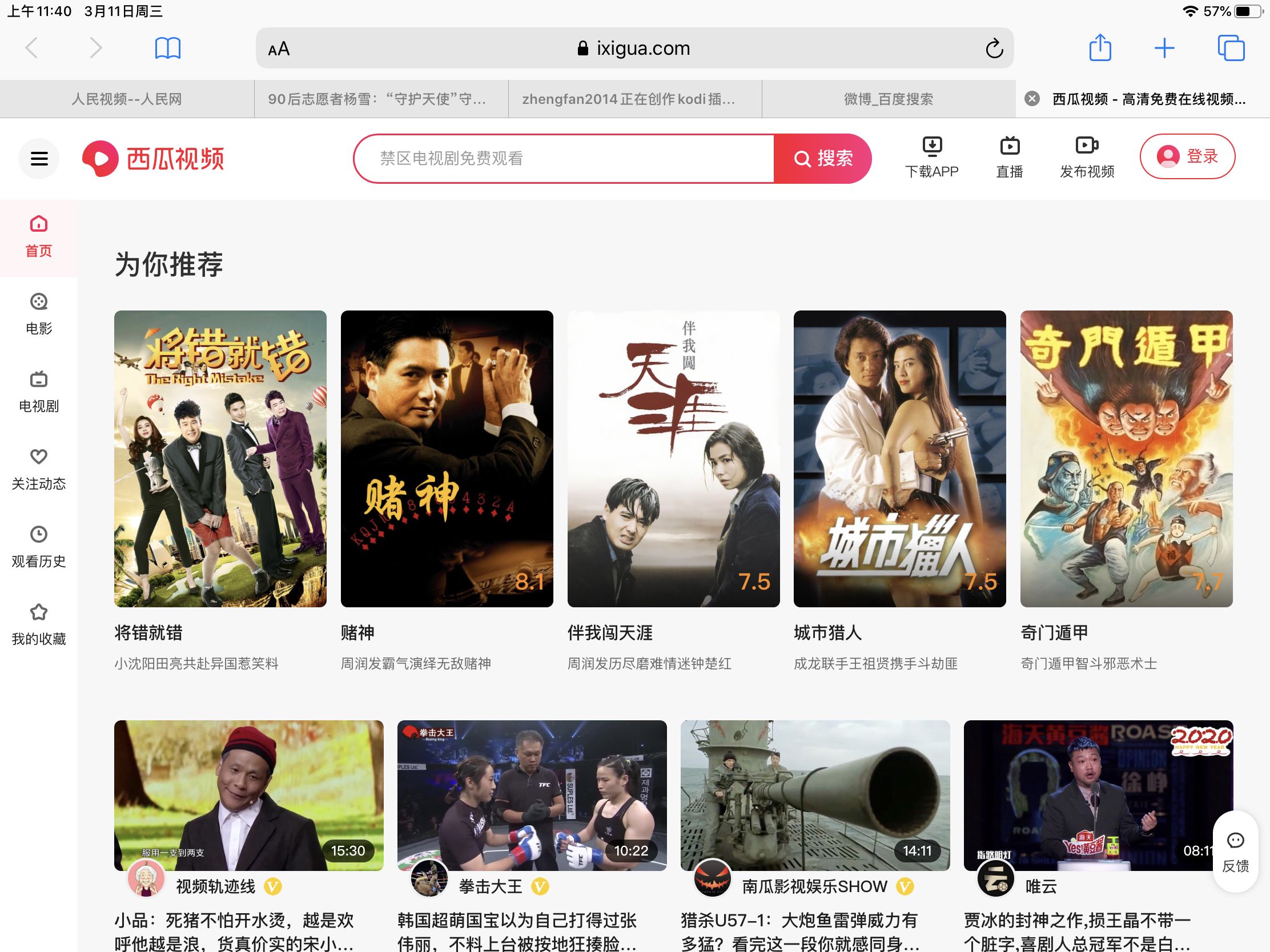The height and width of the screenshot is (952, 1270).
Task: Open the 直播 live section
Action: click(1009, 156)
